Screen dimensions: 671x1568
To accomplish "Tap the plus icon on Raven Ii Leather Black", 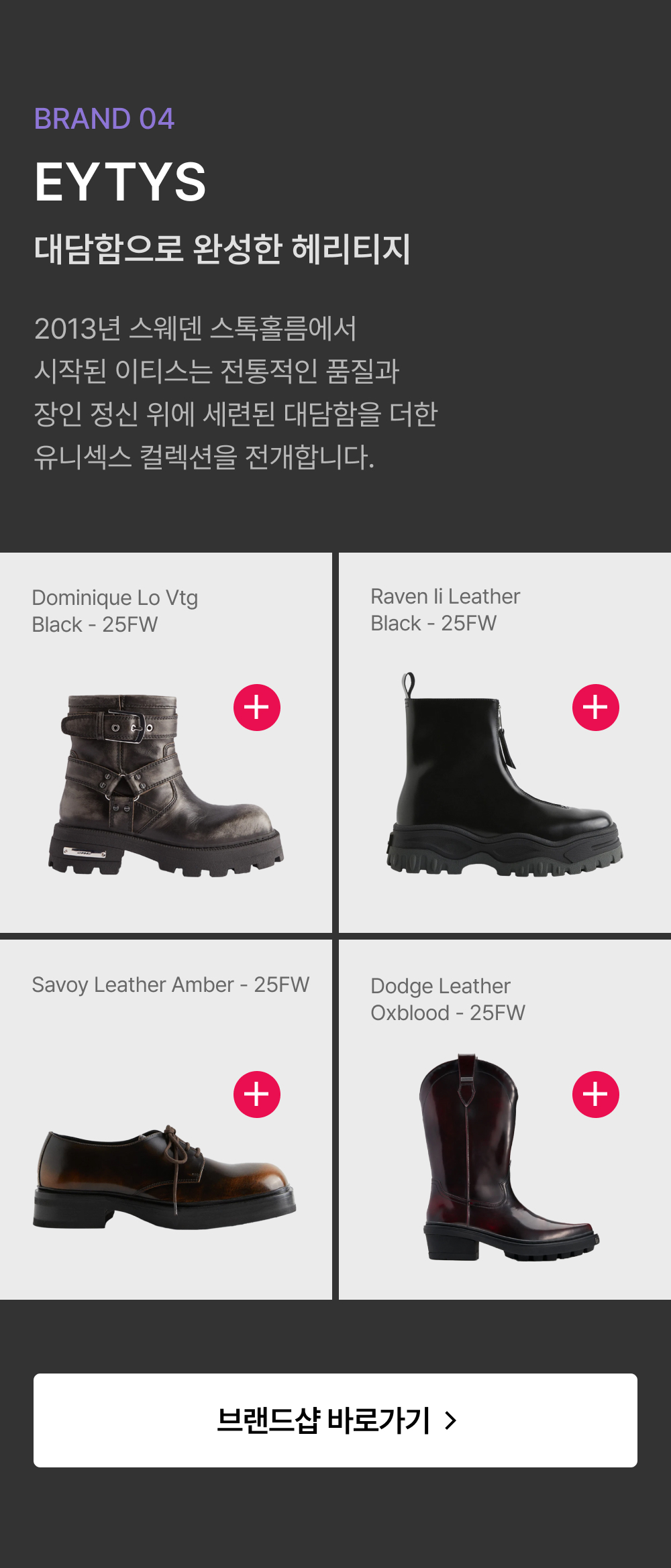I will [596, 708].
